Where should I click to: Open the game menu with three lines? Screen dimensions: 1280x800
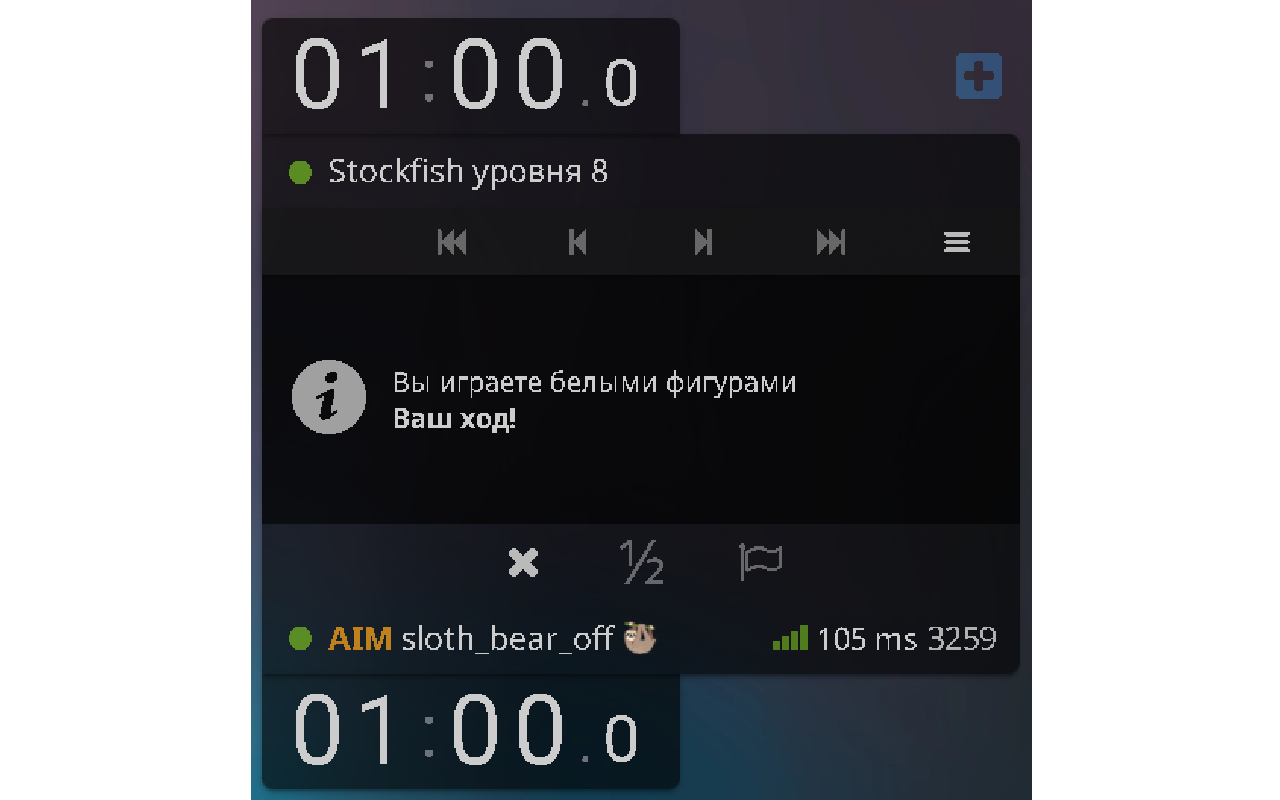(957, 242)
